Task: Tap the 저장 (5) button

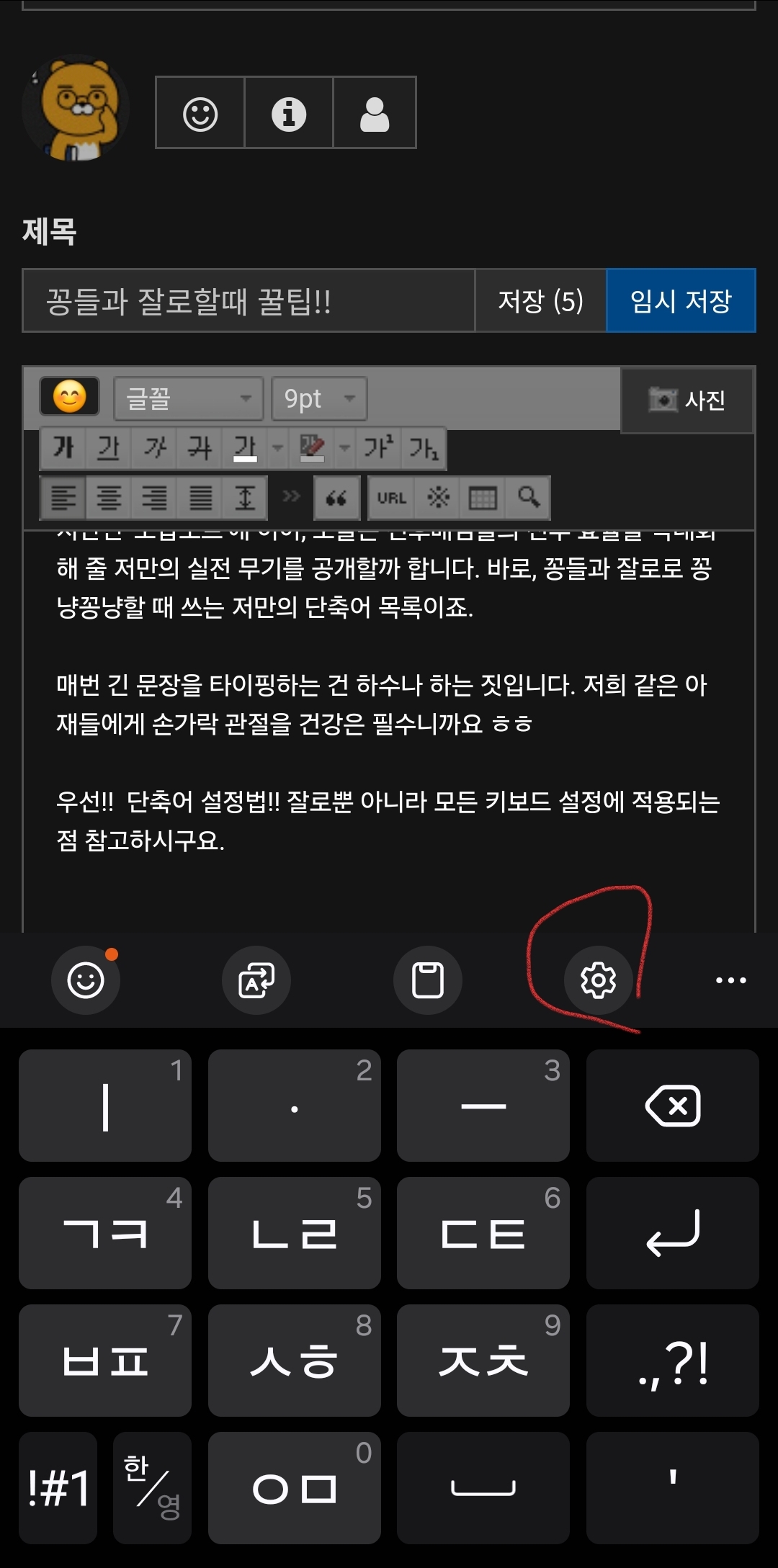Action: [x=540, y=300]
